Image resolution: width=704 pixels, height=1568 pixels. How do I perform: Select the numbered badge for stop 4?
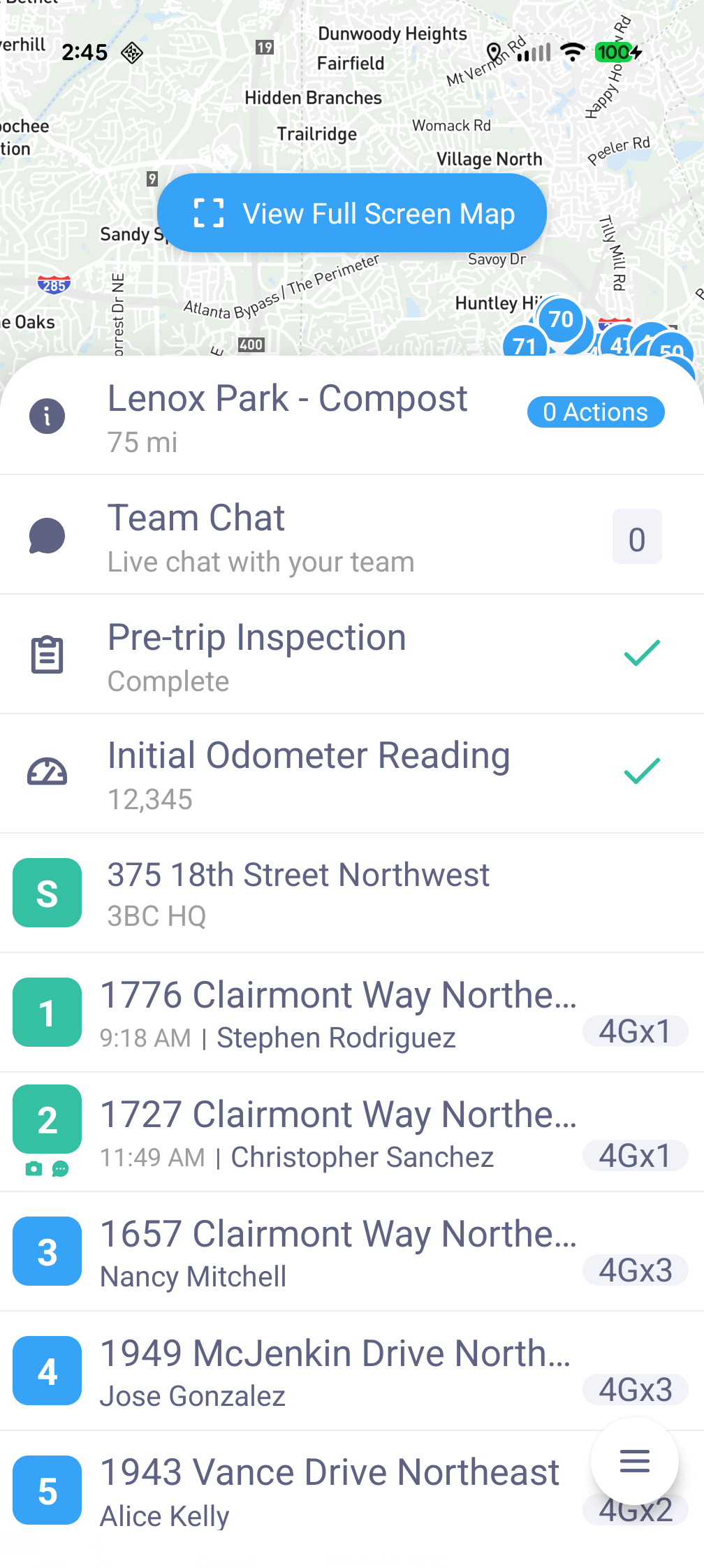[x=47, y=1370]
